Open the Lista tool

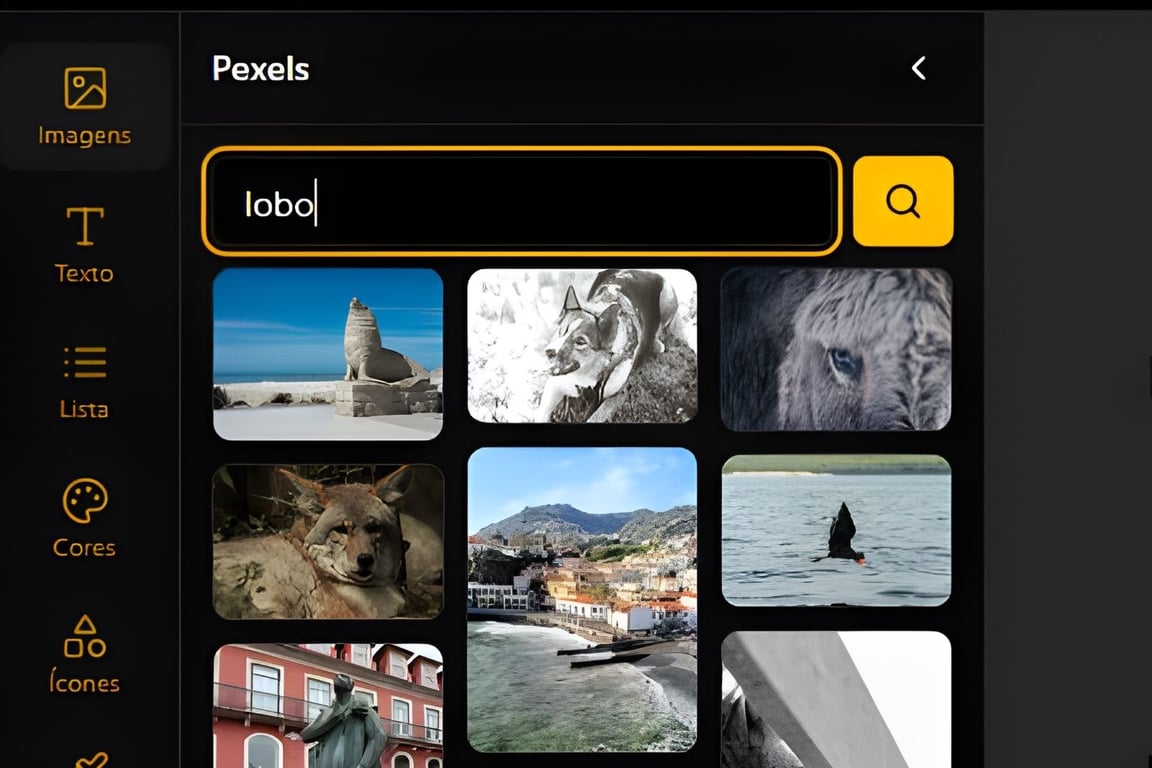pyautogui.click(x=85, y=380)
